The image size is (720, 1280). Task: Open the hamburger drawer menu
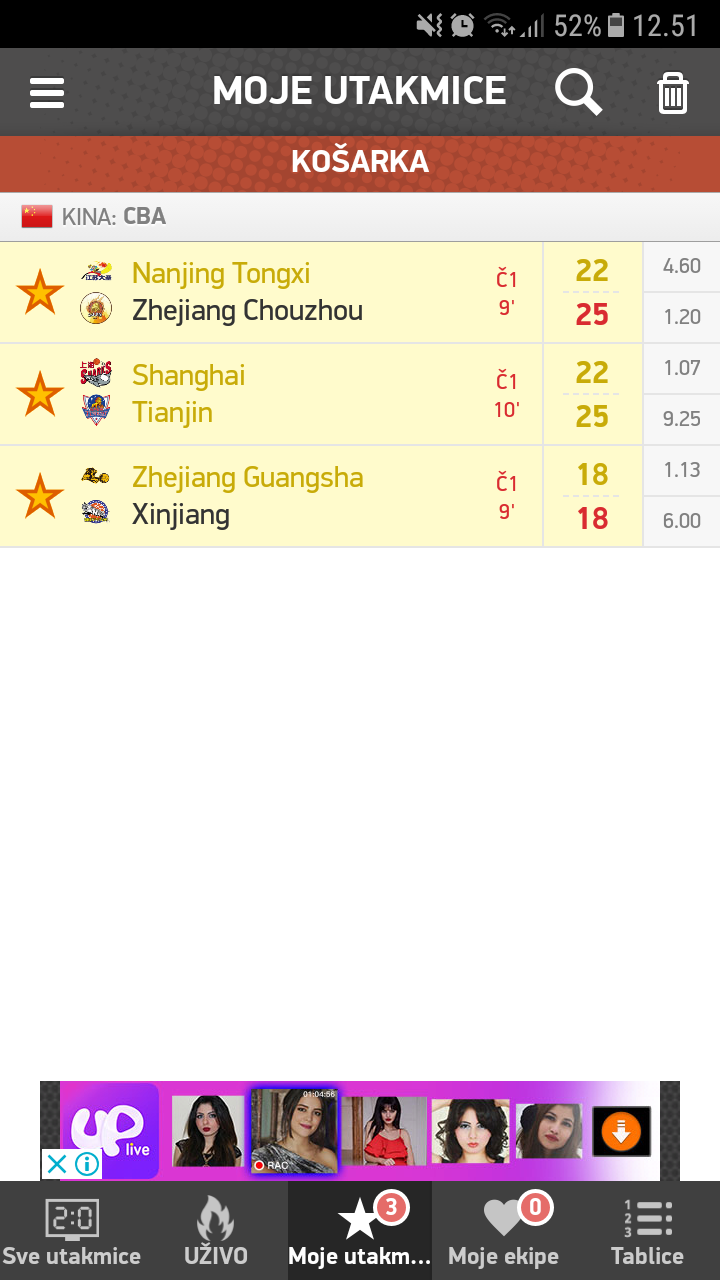coord(47,93)
